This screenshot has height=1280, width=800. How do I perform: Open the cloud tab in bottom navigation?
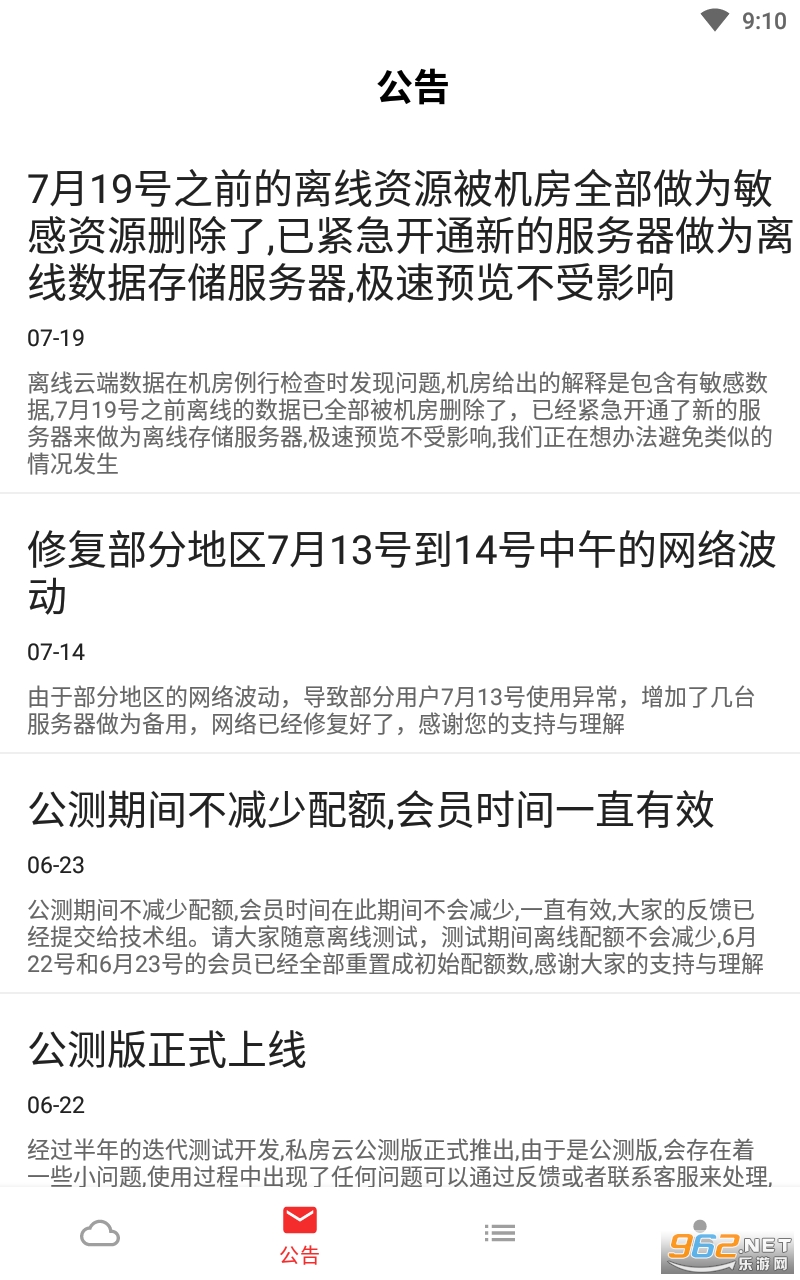[x=100, y=1234]
